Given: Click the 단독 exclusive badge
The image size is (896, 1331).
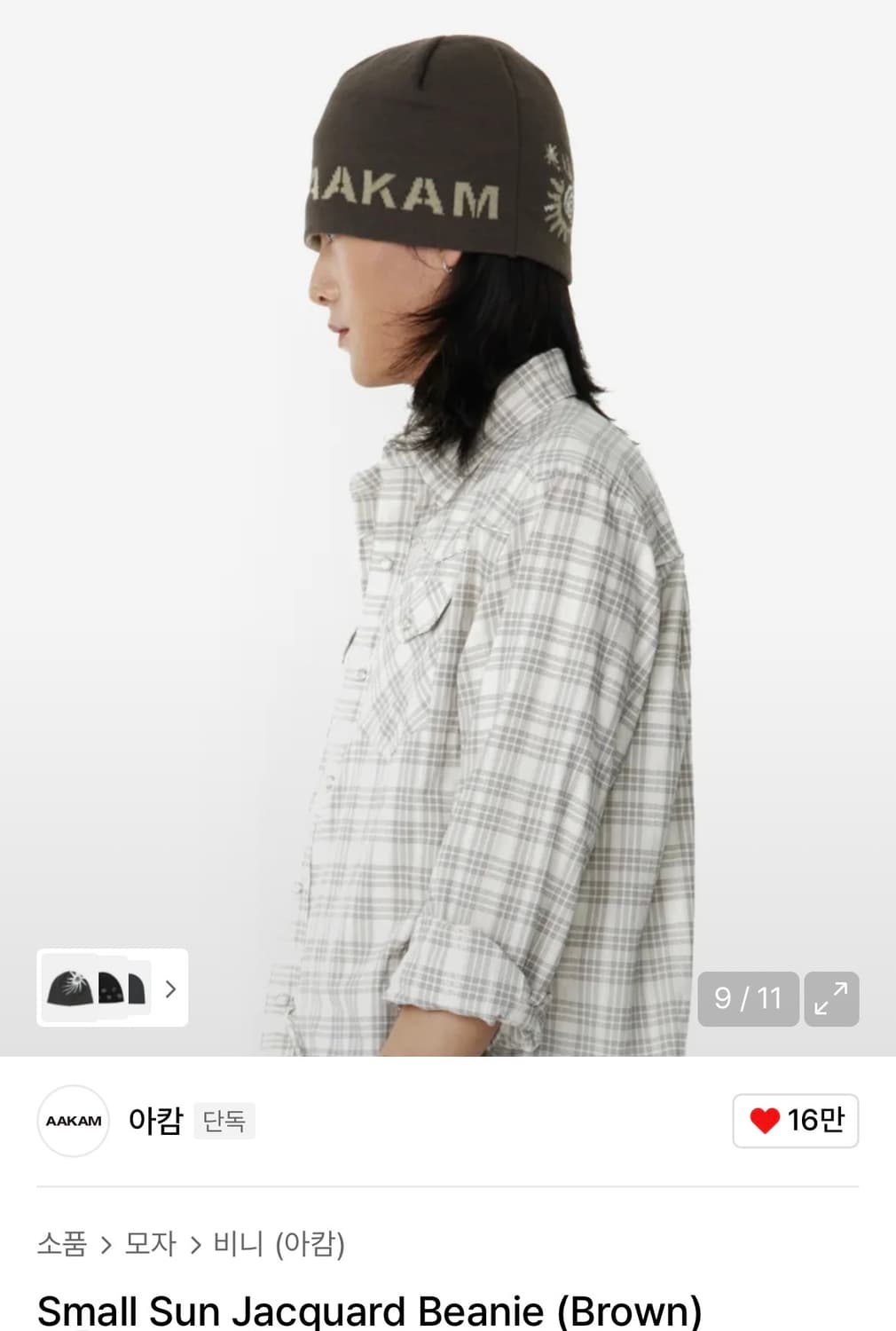Looking at the screenshot, I should pyautogui.click(x=224, y=1122).
